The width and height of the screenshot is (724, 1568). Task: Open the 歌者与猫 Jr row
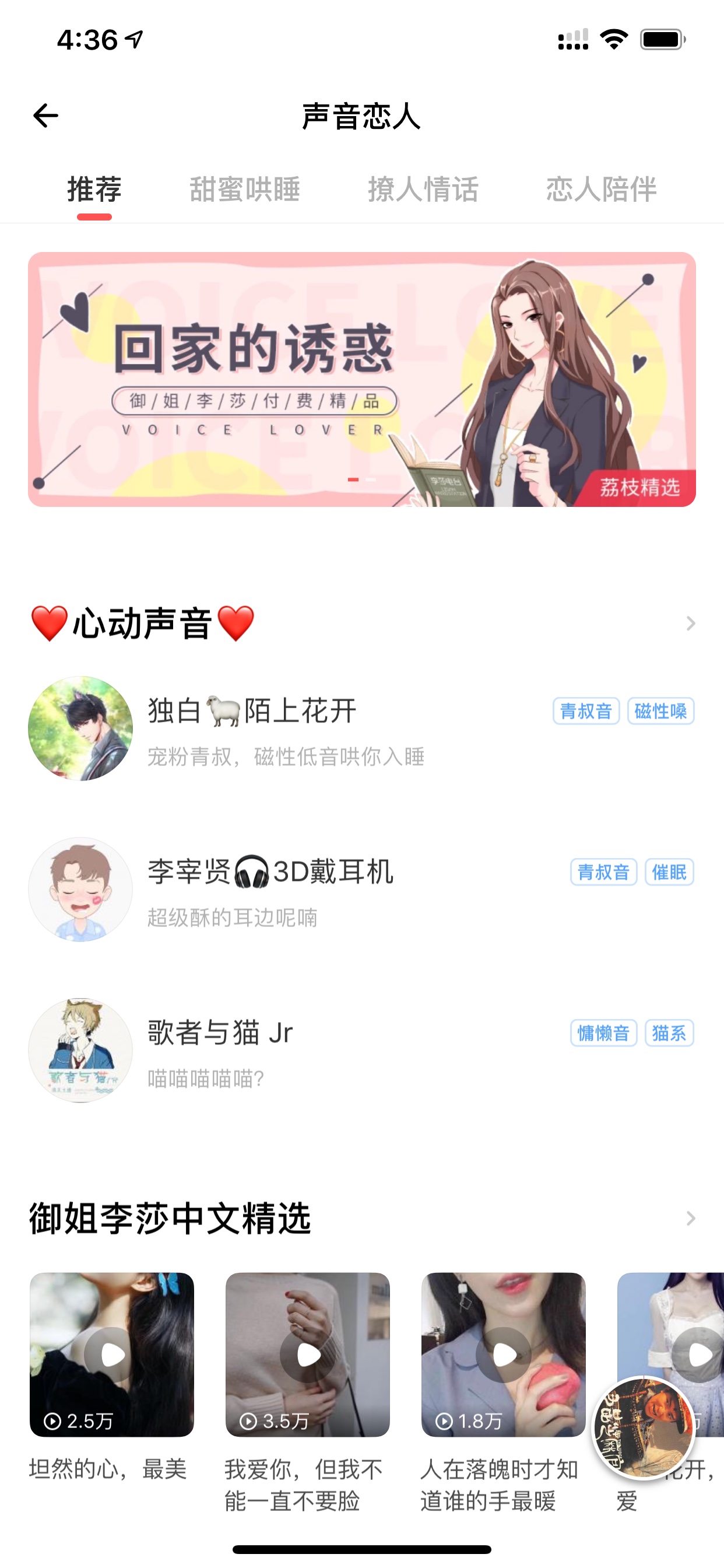coord(362,1050)
